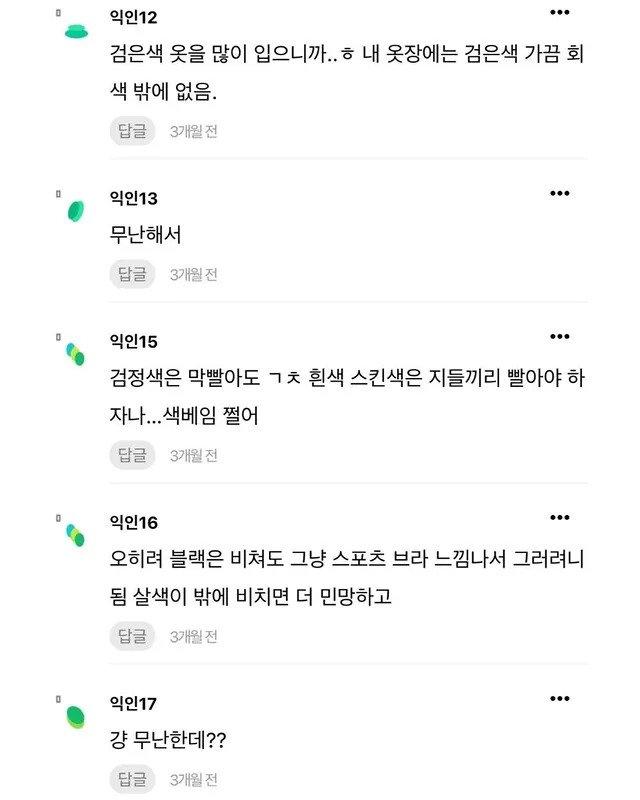Show the three-dot menu for 익인15's comment

559,337
